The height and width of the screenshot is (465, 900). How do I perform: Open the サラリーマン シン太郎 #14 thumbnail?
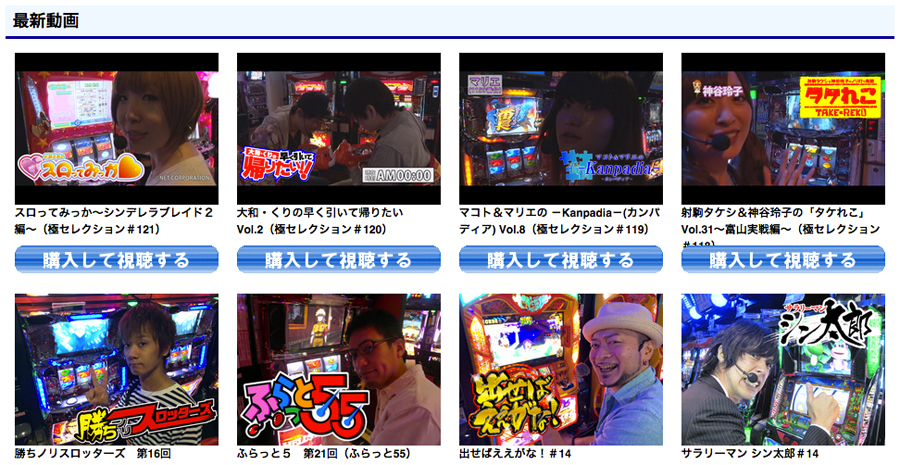783,369
